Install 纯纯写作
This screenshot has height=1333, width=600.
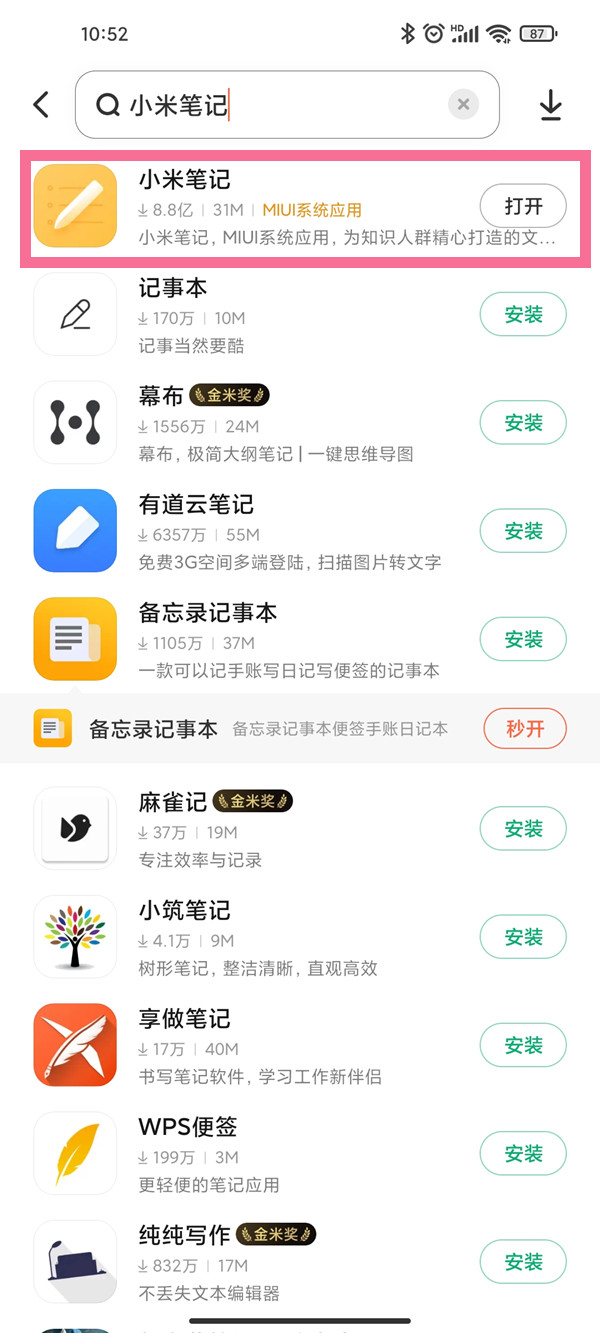[x=523, y=1261]
